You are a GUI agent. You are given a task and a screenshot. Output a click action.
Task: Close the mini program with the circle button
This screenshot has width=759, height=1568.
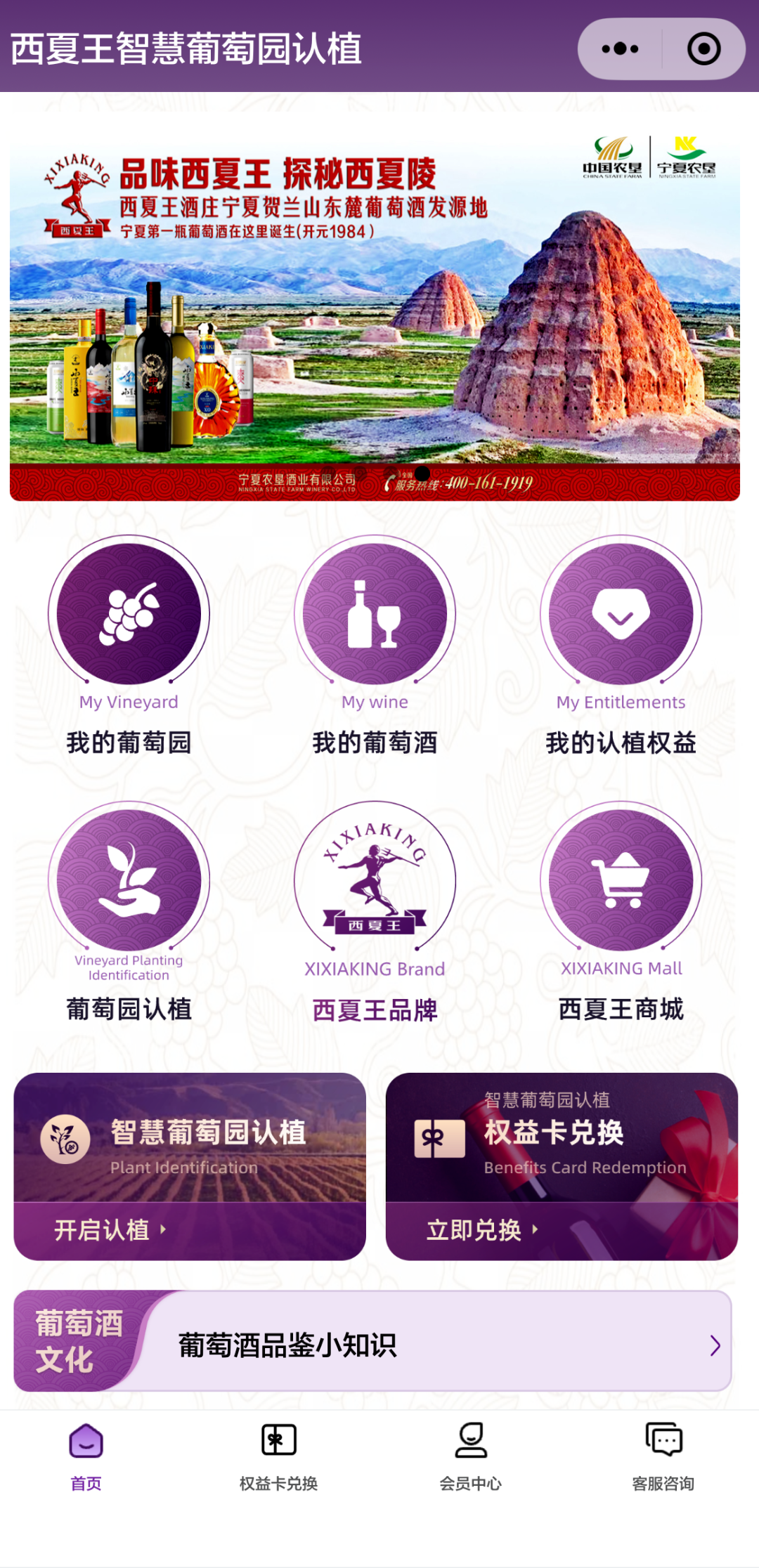point(703,49)
